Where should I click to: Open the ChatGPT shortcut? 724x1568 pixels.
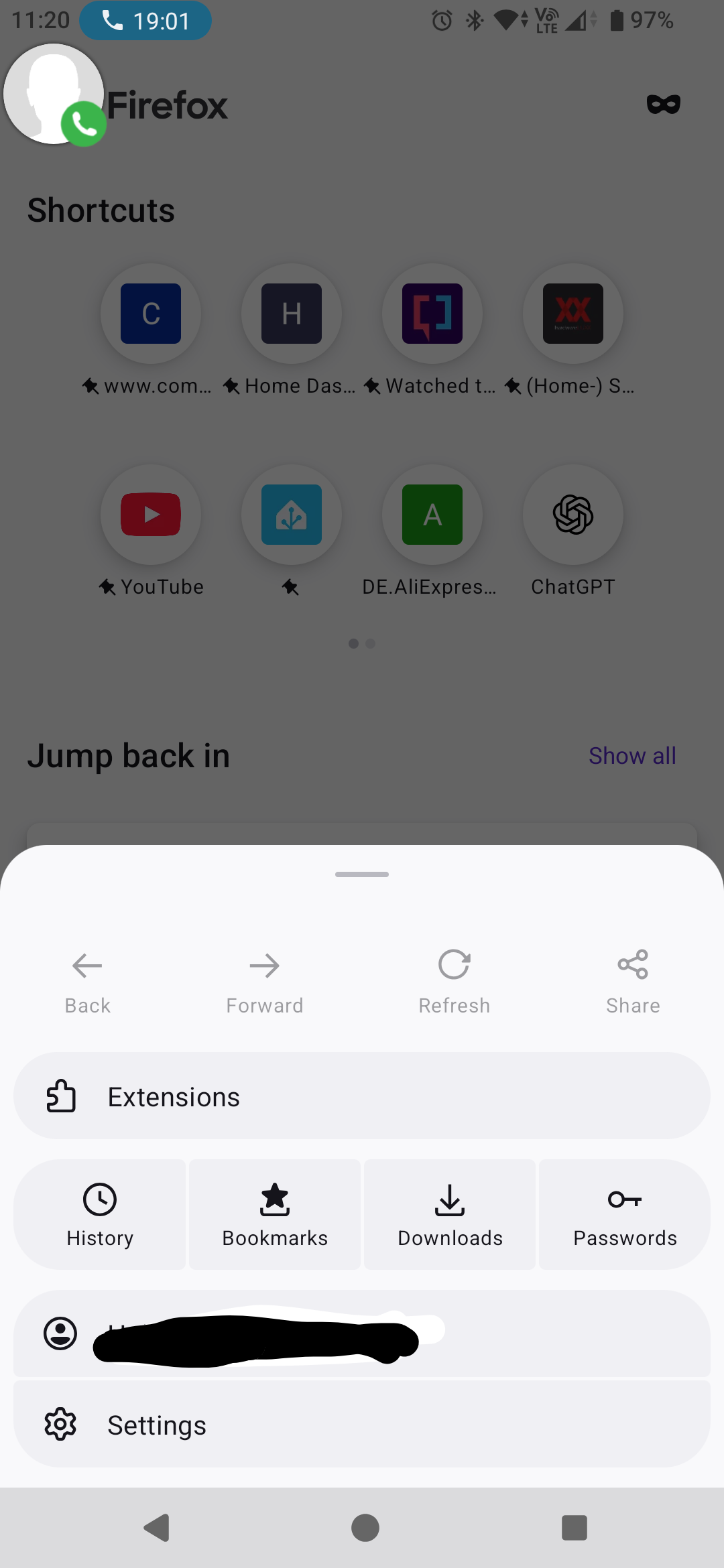pos(573,515)
